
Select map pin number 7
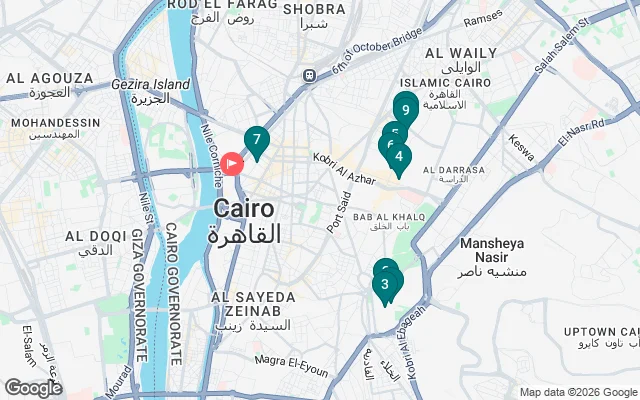257,141
